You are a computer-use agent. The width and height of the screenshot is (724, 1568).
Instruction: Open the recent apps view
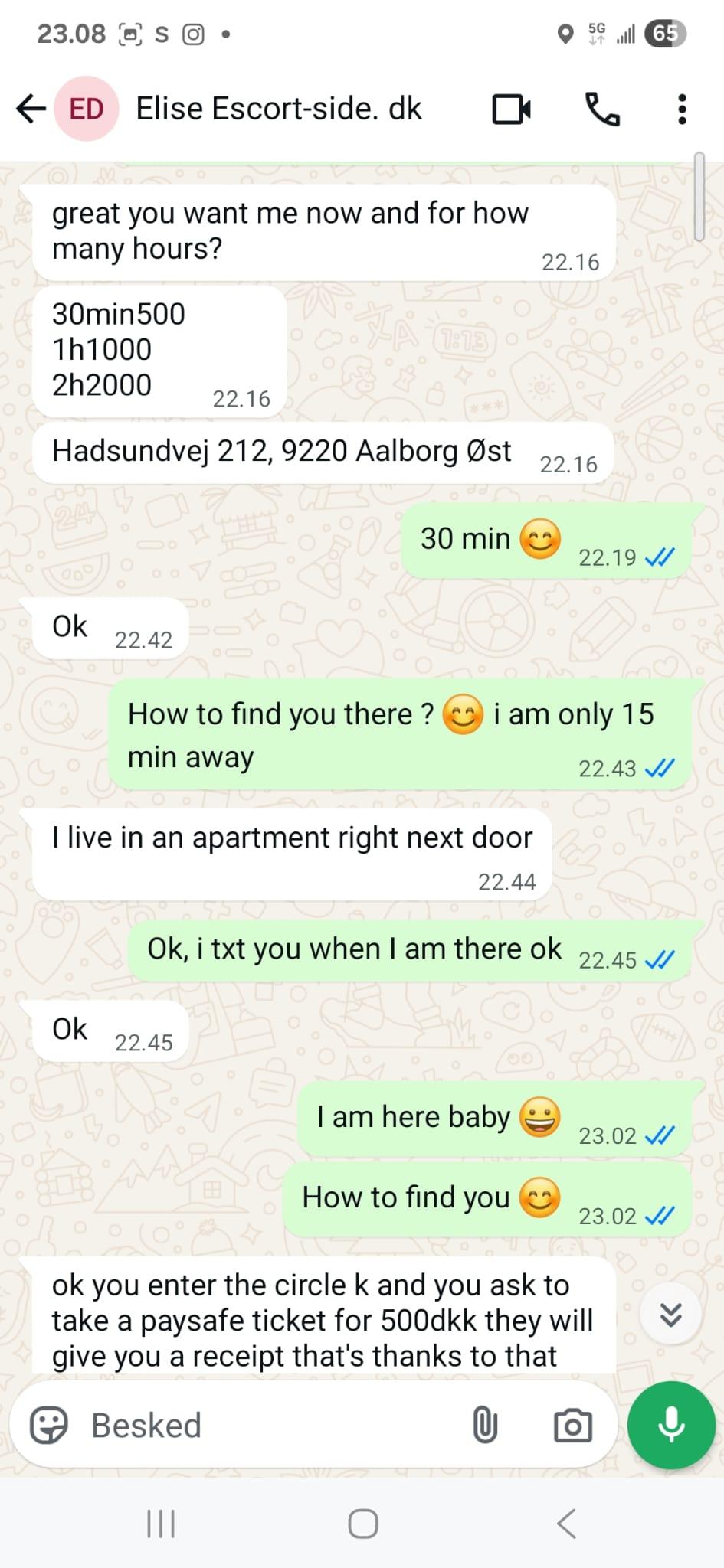[161, 1524]
